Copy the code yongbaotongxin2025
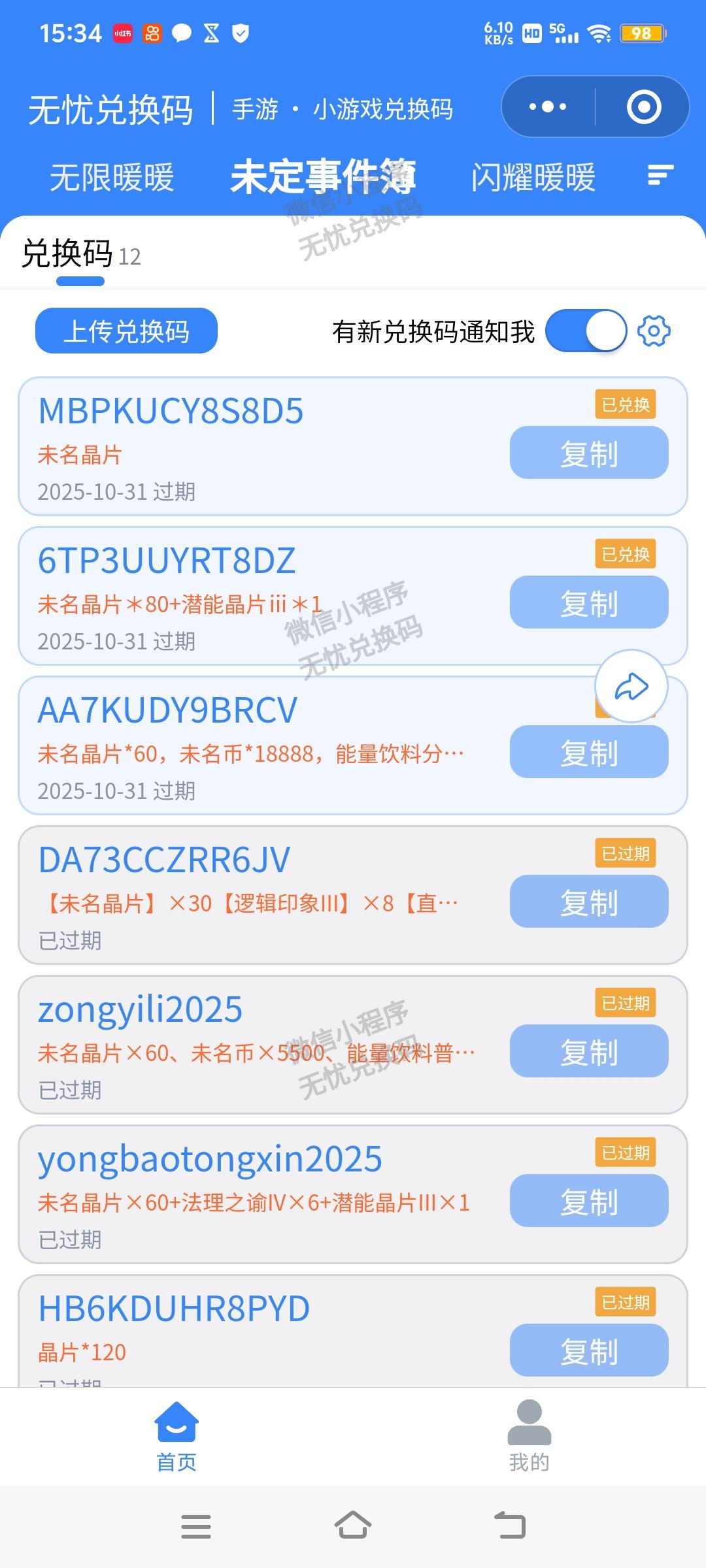The width and height of the screenshot is (706, 1568). coord(589,1201)
